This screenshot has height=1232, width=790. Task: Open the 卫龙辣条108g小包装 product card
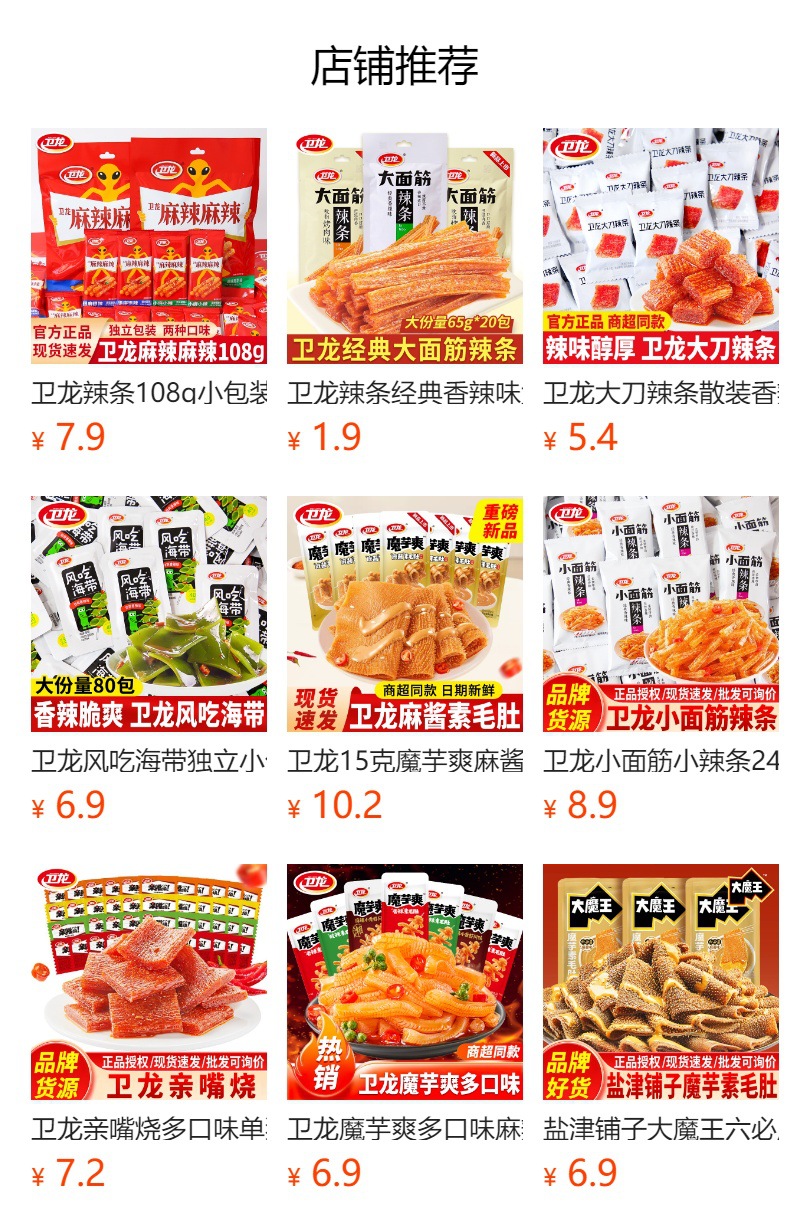coord(149,246)
